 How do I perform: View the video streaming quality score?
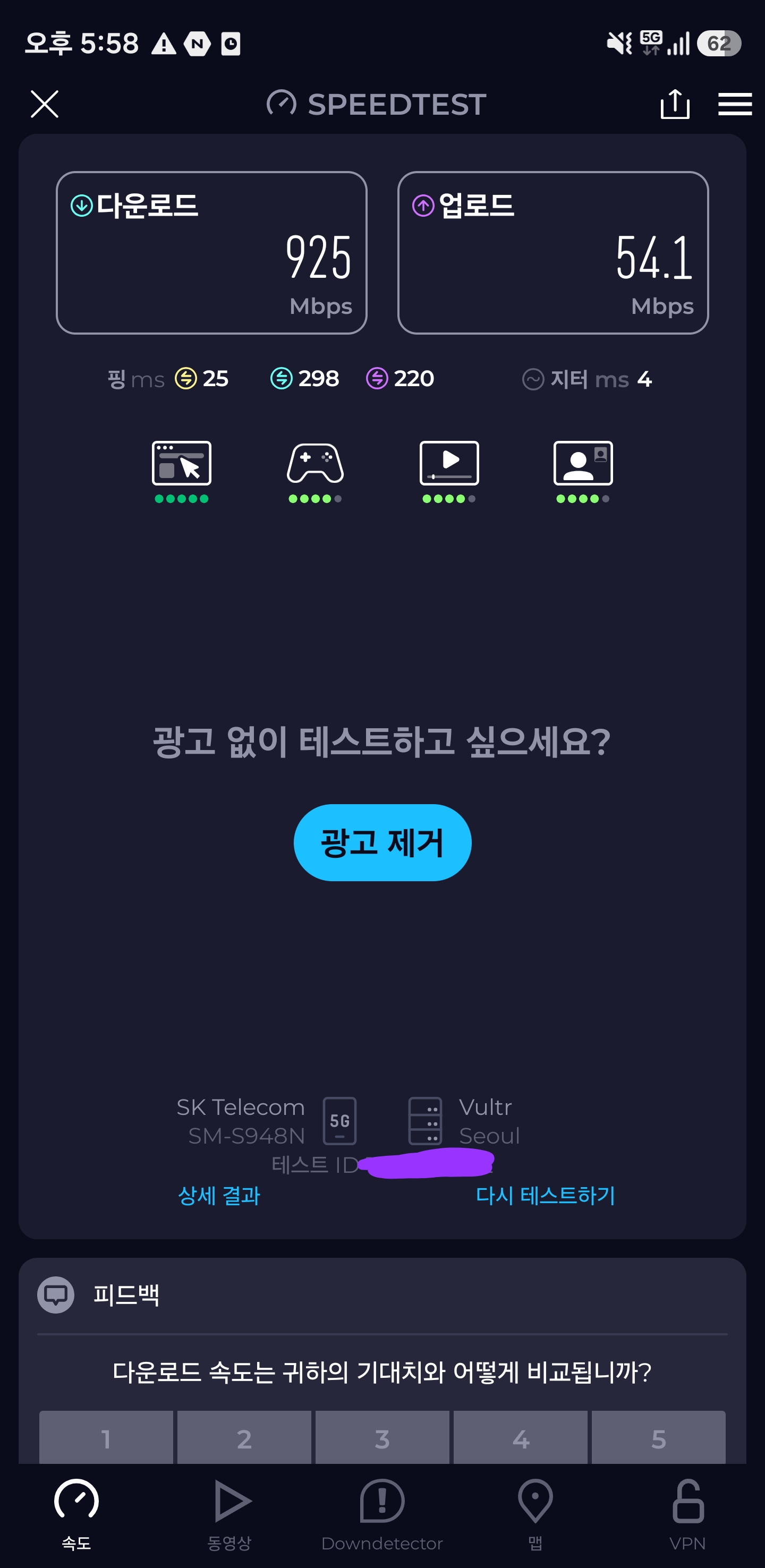[449, 471]
